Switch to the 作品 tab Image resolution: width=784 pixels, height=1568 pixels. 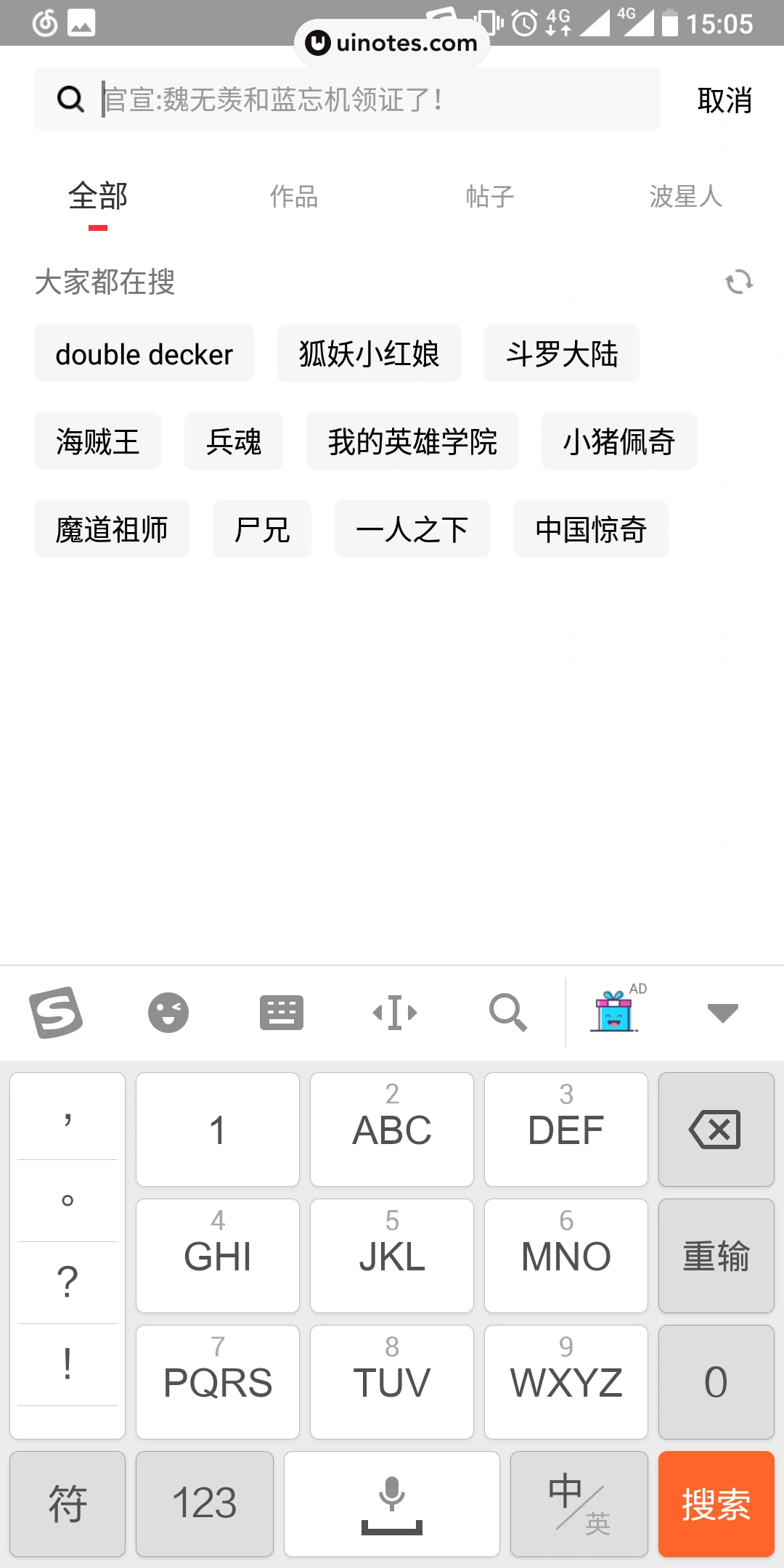[294, 196]
